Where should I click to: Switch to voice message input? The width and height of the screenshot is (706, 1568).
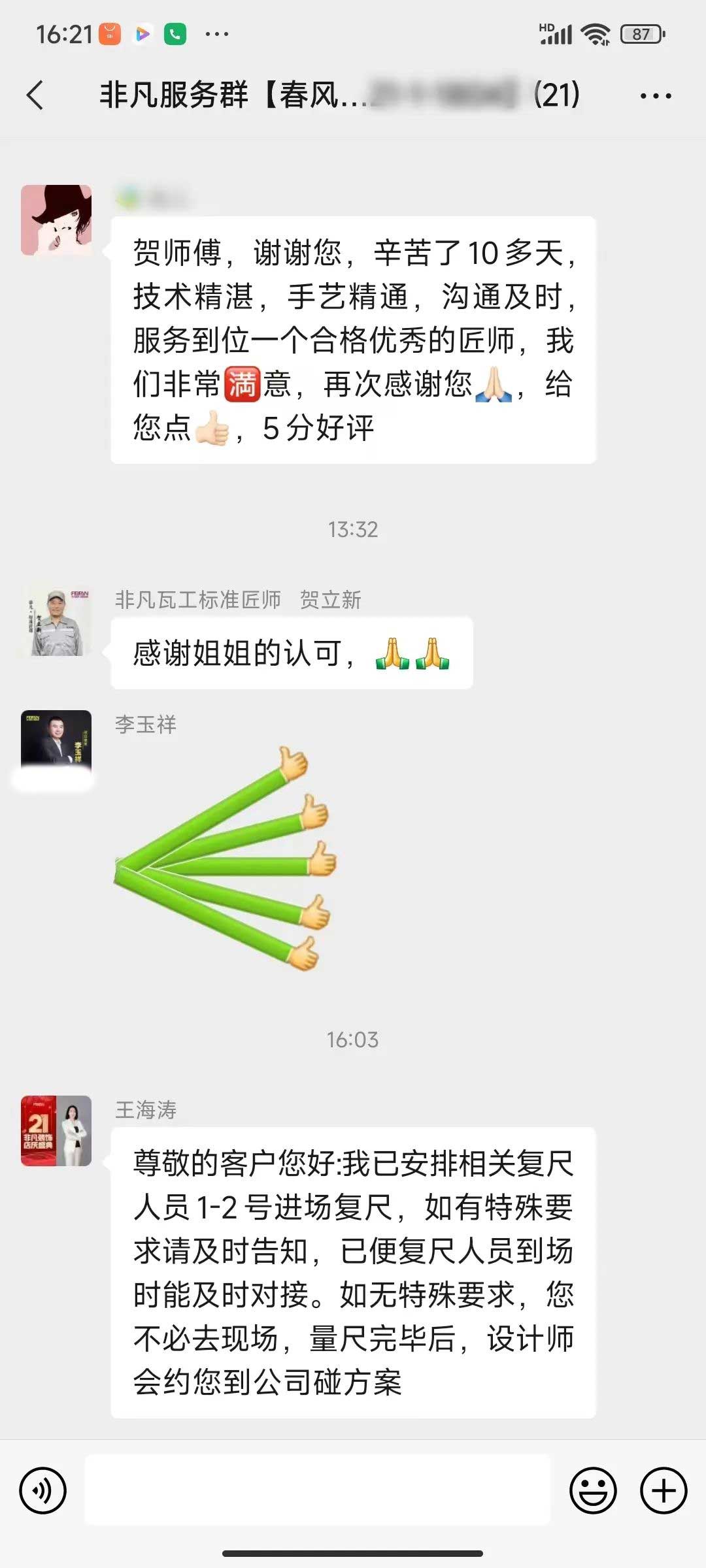coord(43,1490)
